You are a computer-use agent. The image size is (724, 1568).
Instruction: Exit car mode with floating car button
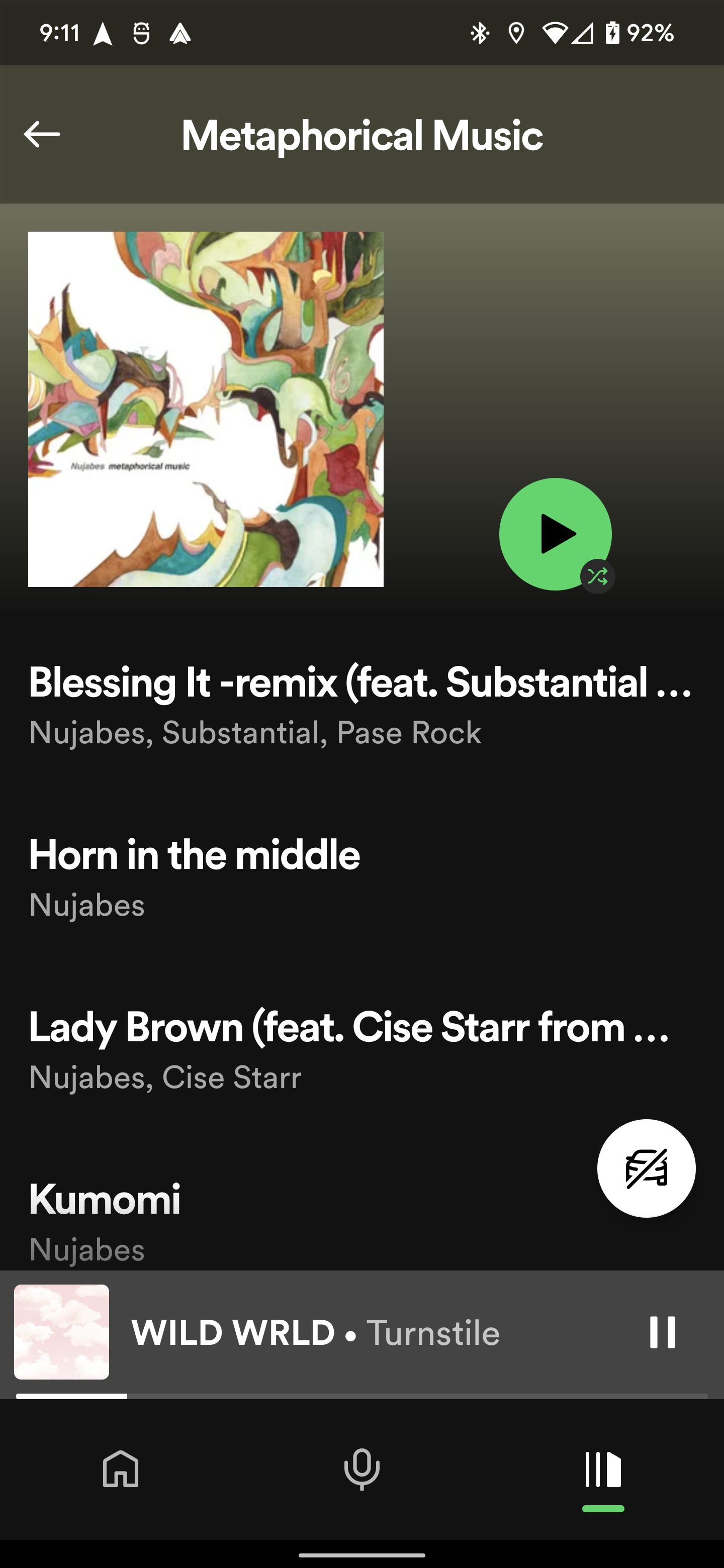[x=646, y=1168]
